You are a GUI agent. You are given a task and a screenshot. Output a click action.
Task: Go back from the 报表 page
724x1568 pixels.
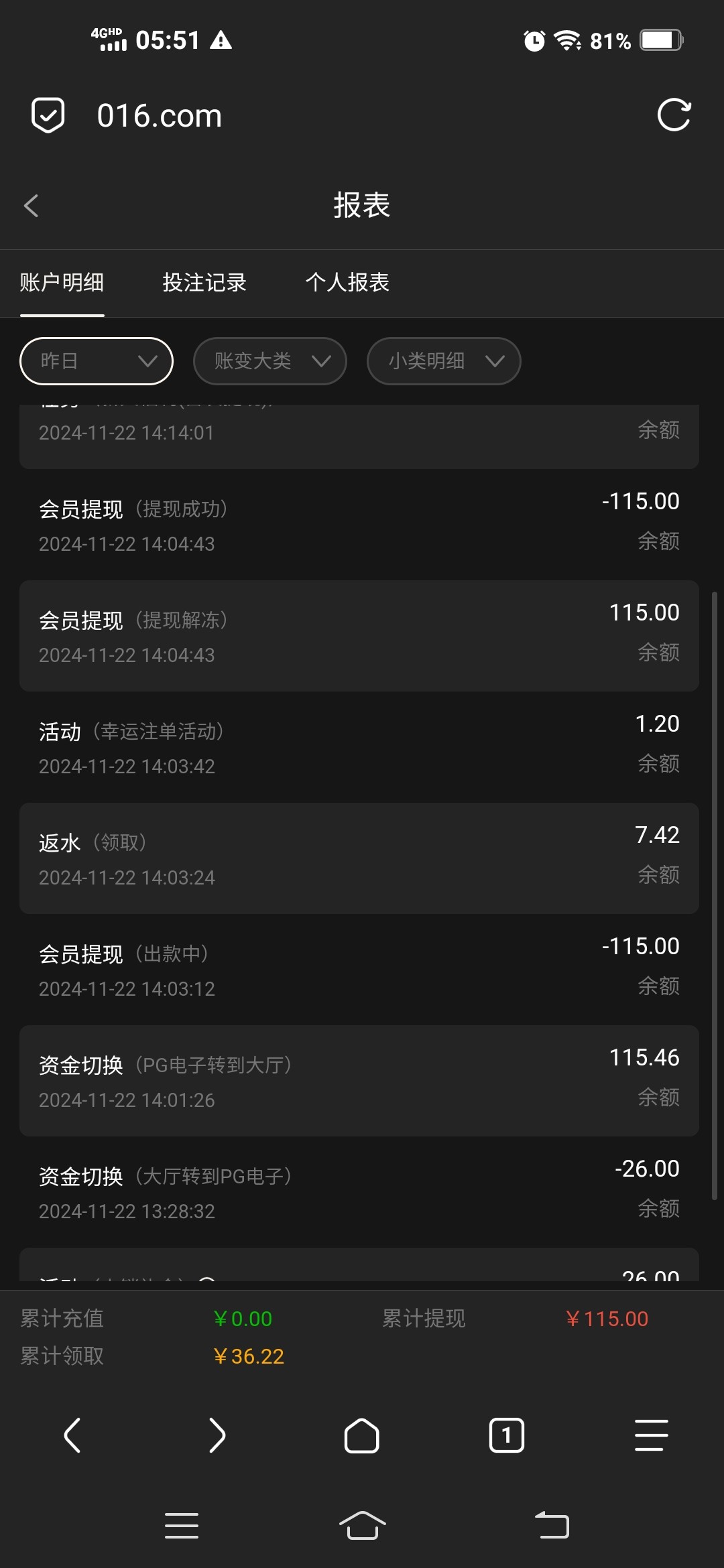pyautogui.click(x=31, y=206)
